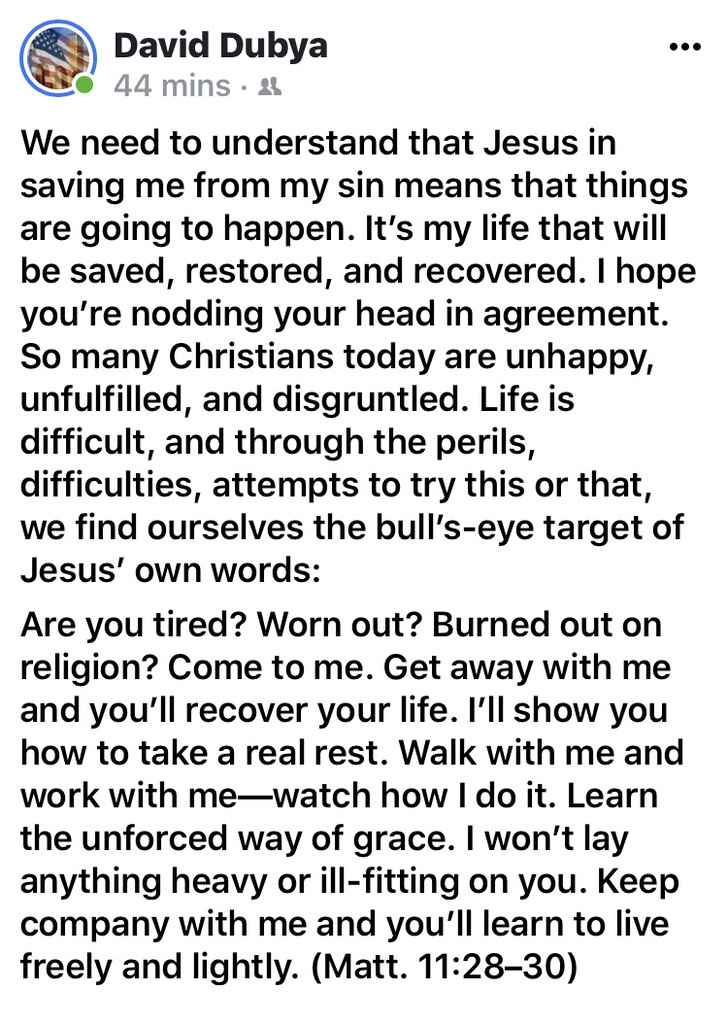Open David Dubya's profile picture

tap(58, 60)
